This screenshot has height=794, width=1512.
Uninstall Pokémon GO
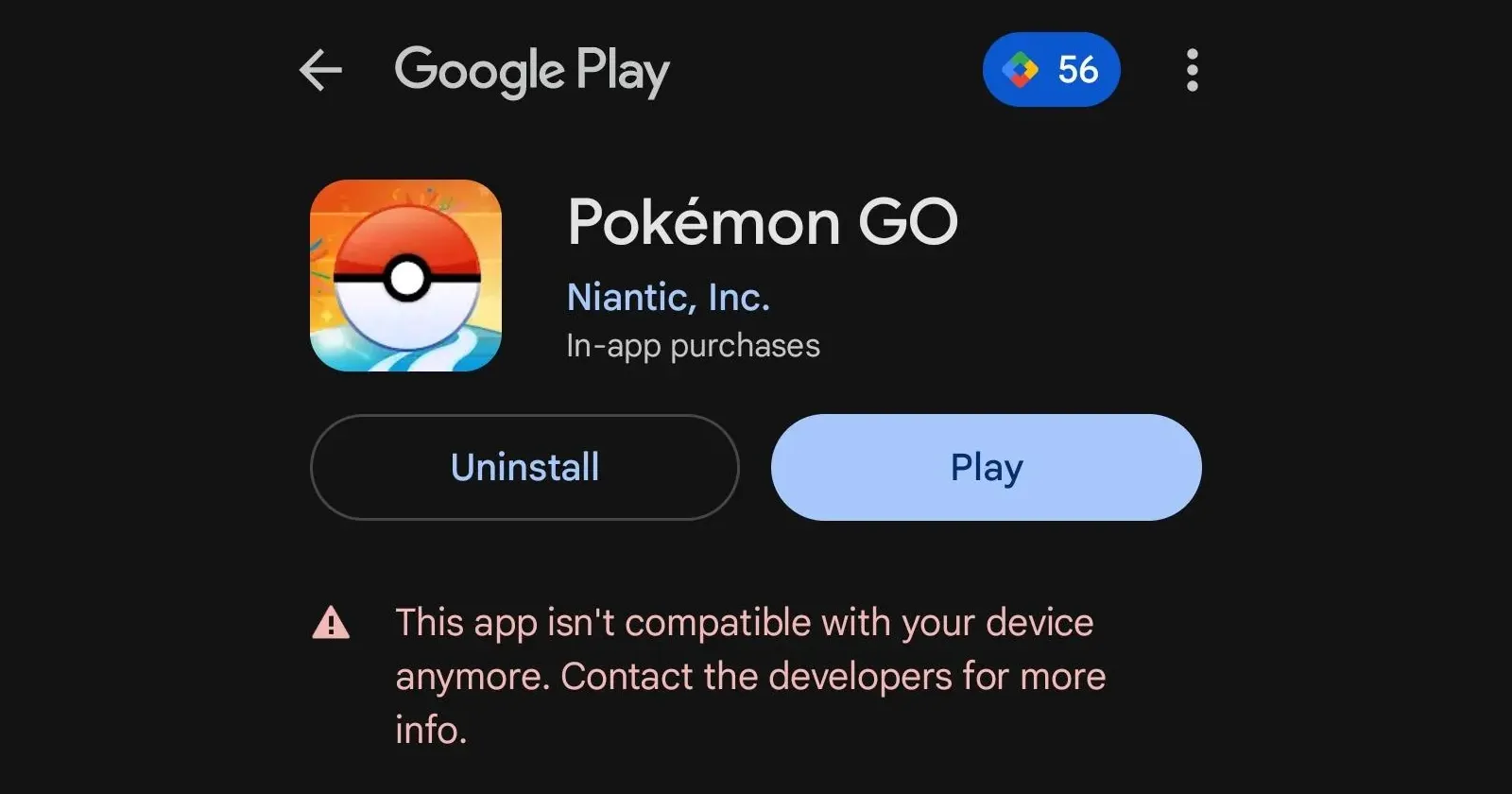524,467
